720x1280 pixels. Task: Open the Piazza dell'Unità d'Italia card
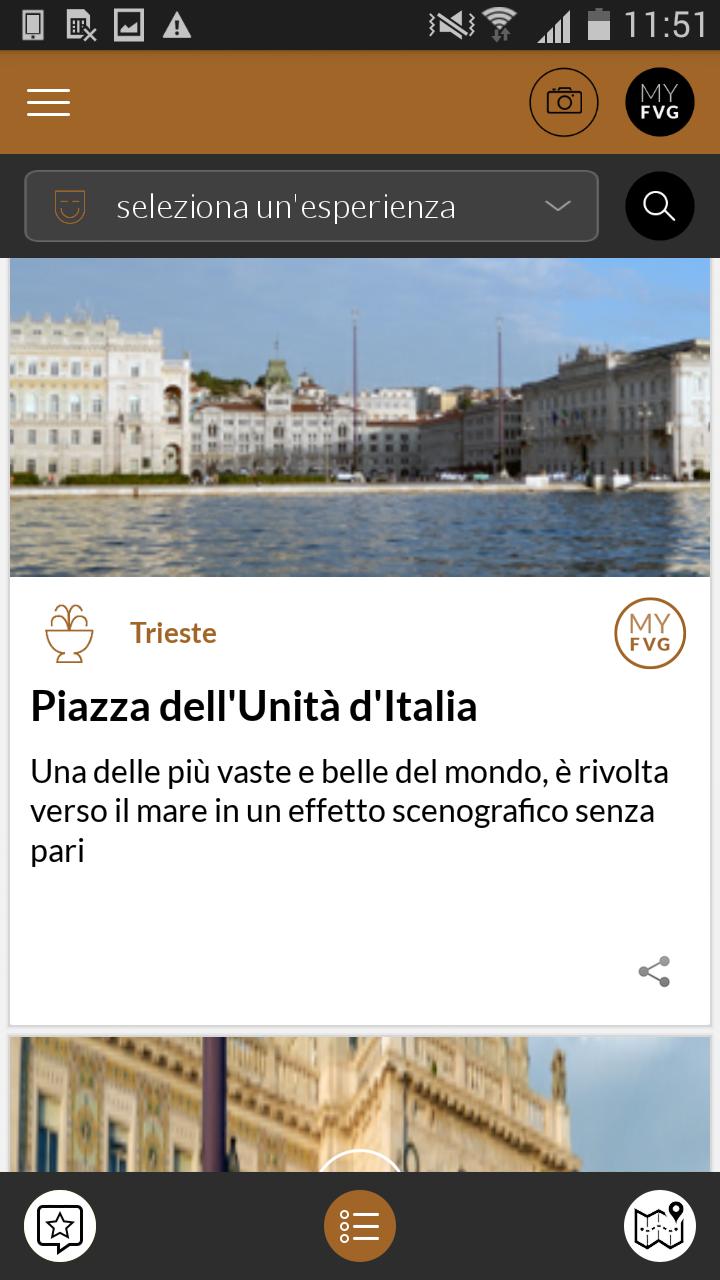254,706
